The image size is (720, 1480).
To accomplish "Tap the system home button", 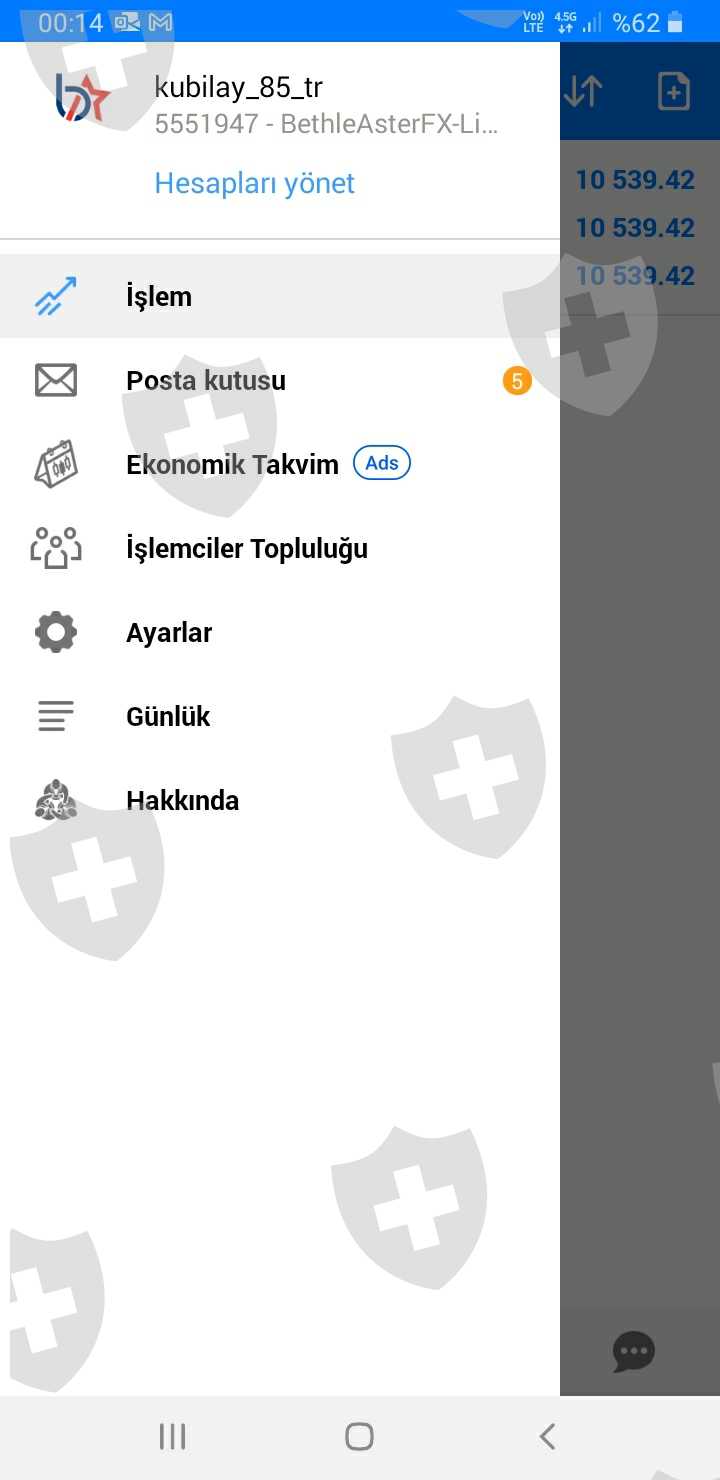I will (359, 1437).
